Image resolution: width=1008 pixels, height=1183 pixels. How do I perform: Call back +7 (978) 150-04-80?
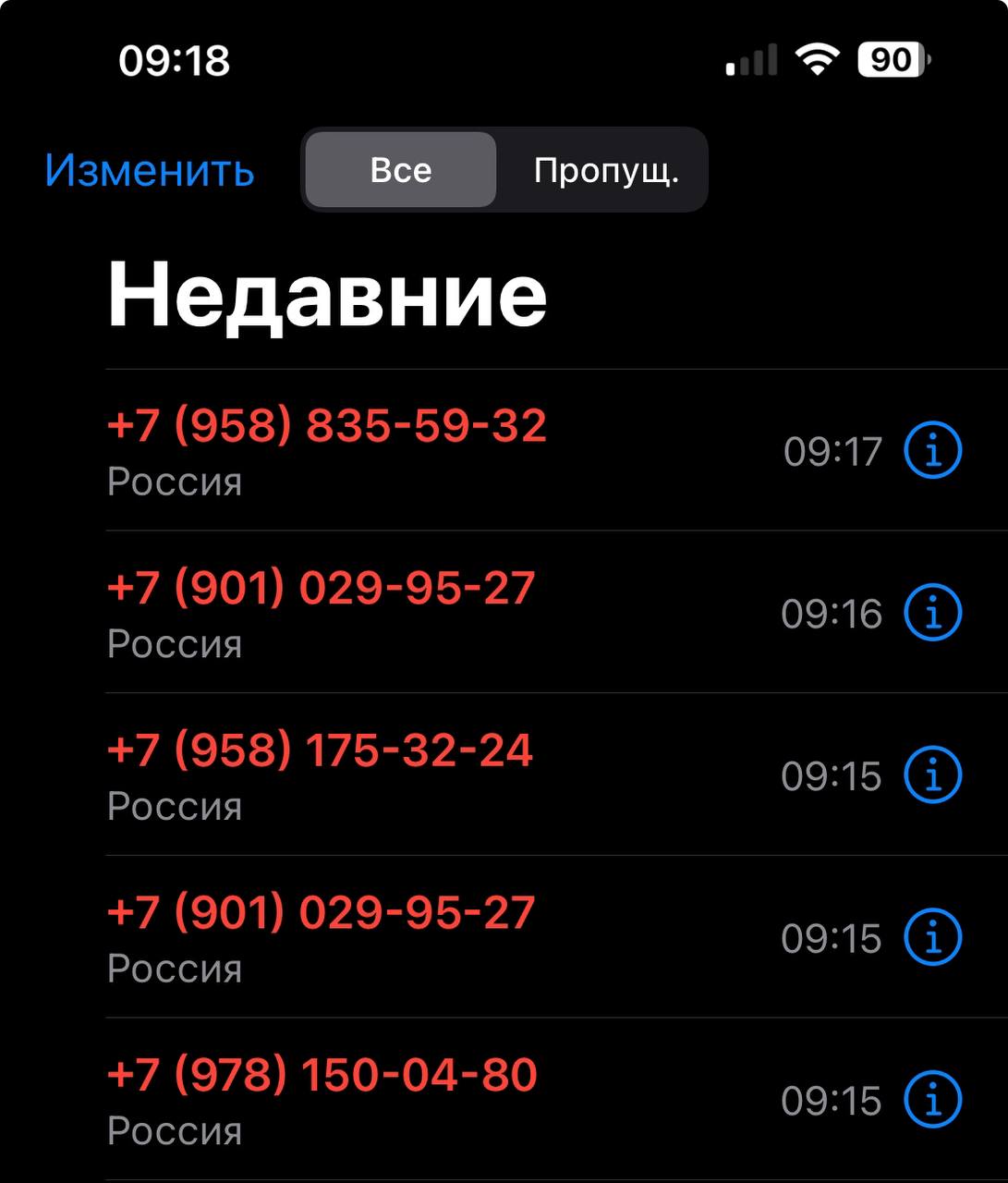[322, 1075]
